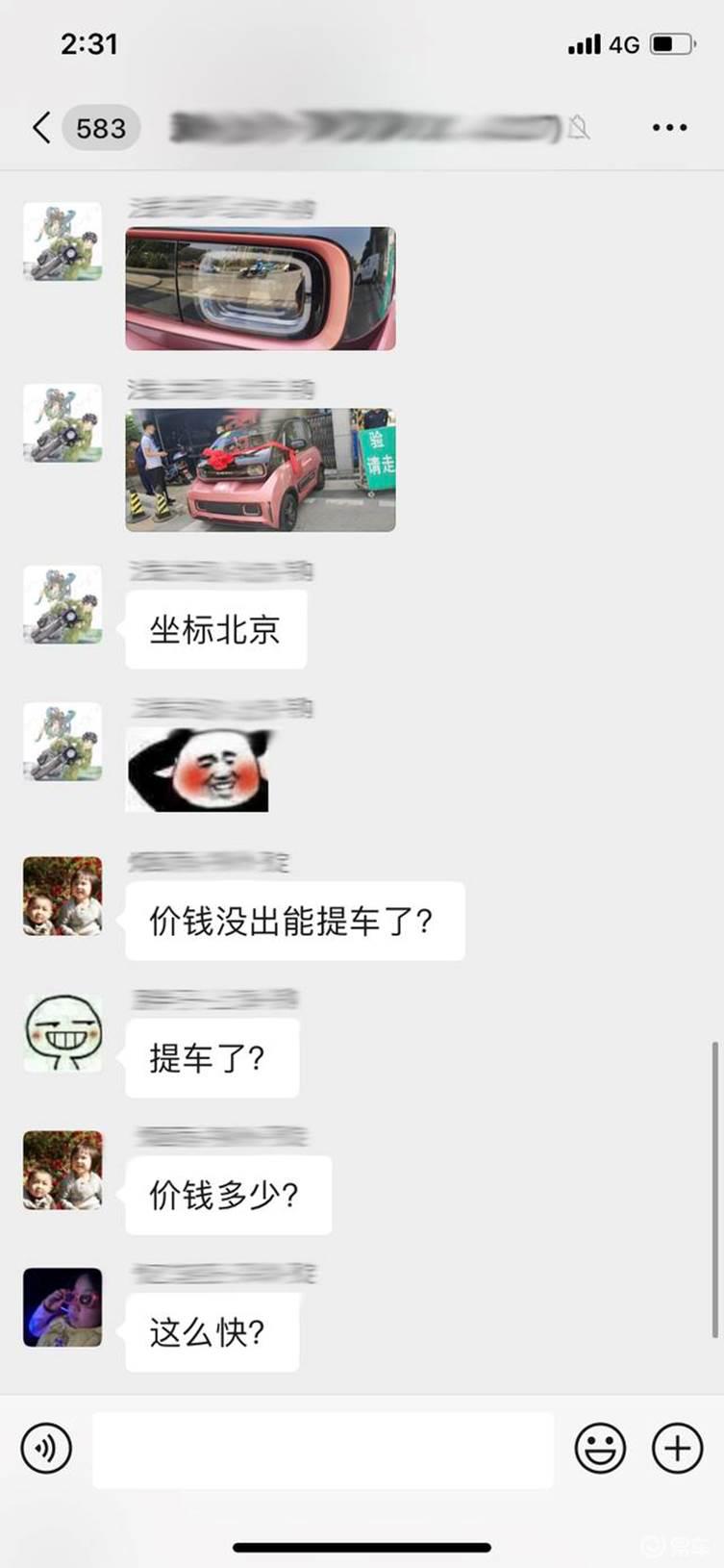
Task: Open profile of sender of 价钱多少?
Action: [x=62, y=1170]
